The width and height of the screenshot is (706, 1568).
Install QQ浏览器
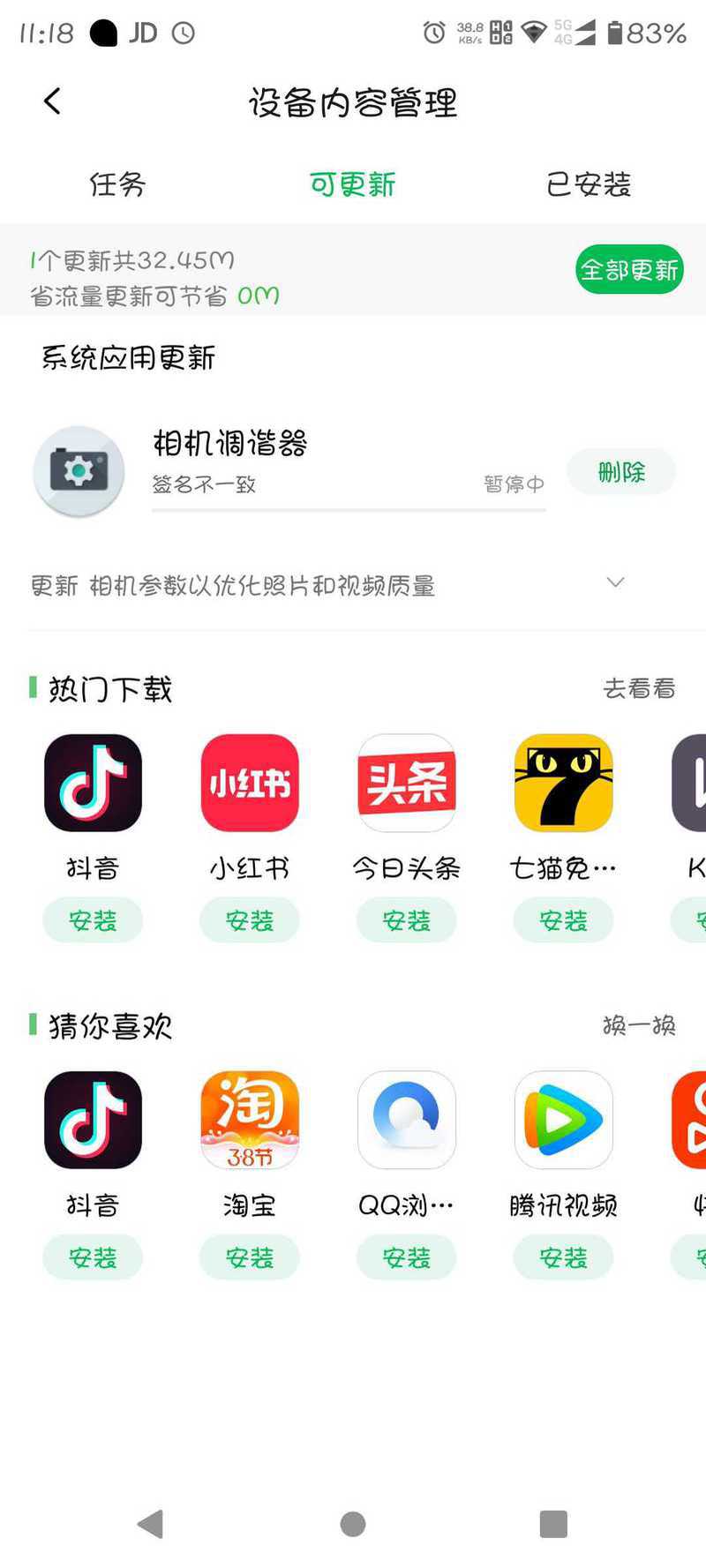[407, 1257]
